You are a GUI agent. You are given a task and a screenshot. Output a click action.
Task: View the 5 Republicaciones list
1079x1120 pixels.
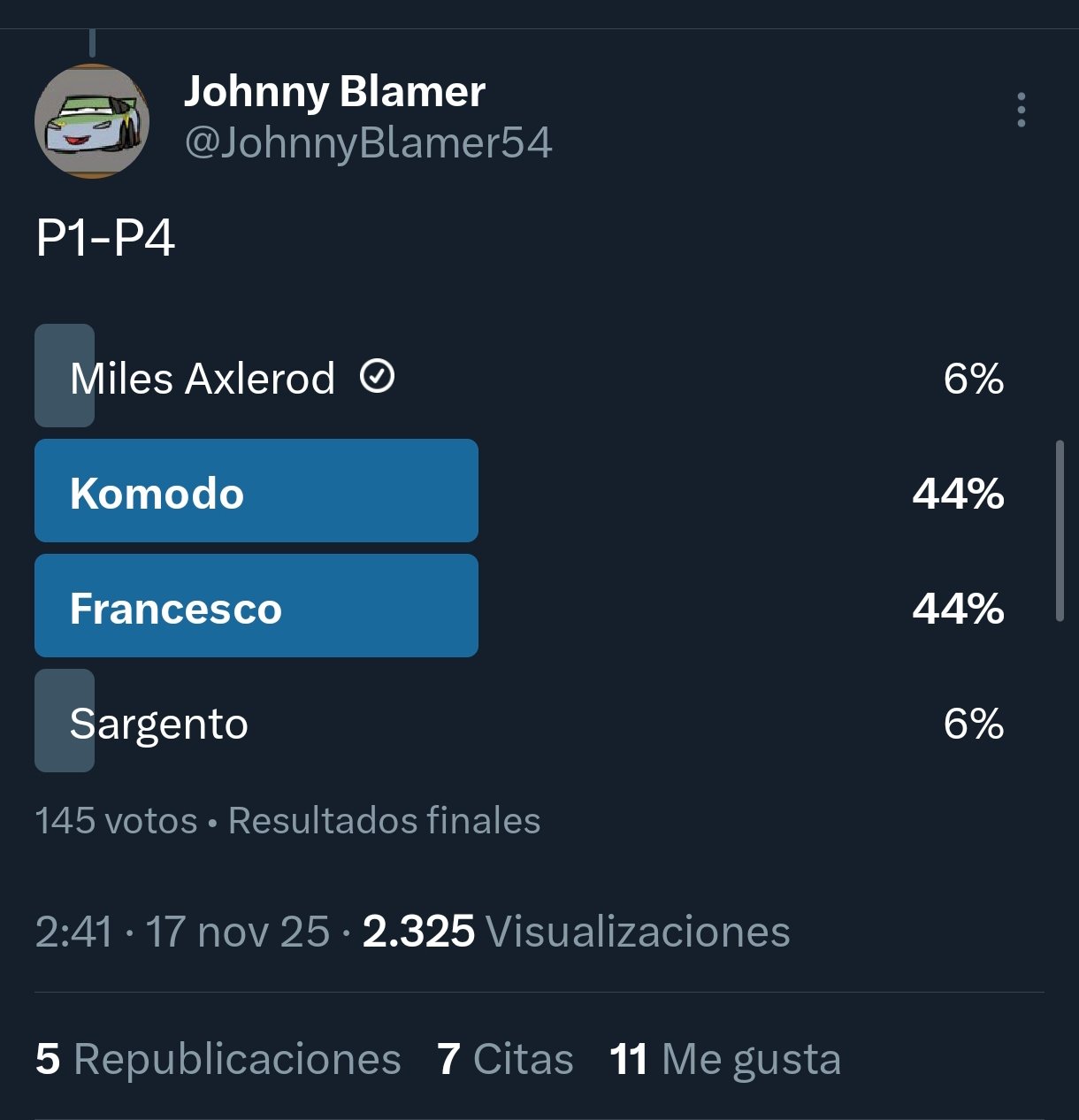pyautogui.click(x=218, y=1059)
